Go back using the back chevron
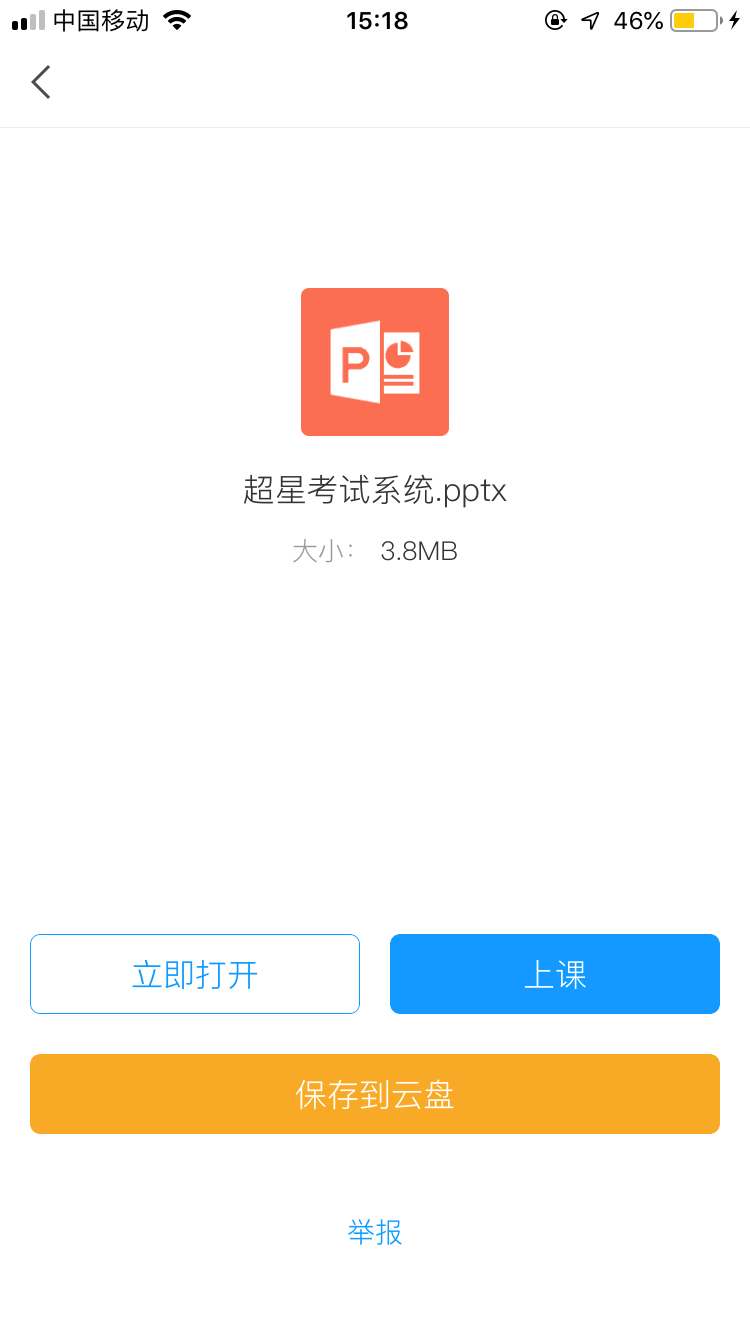Viewport: 750px width, 1334px height. tap(40, 82)
